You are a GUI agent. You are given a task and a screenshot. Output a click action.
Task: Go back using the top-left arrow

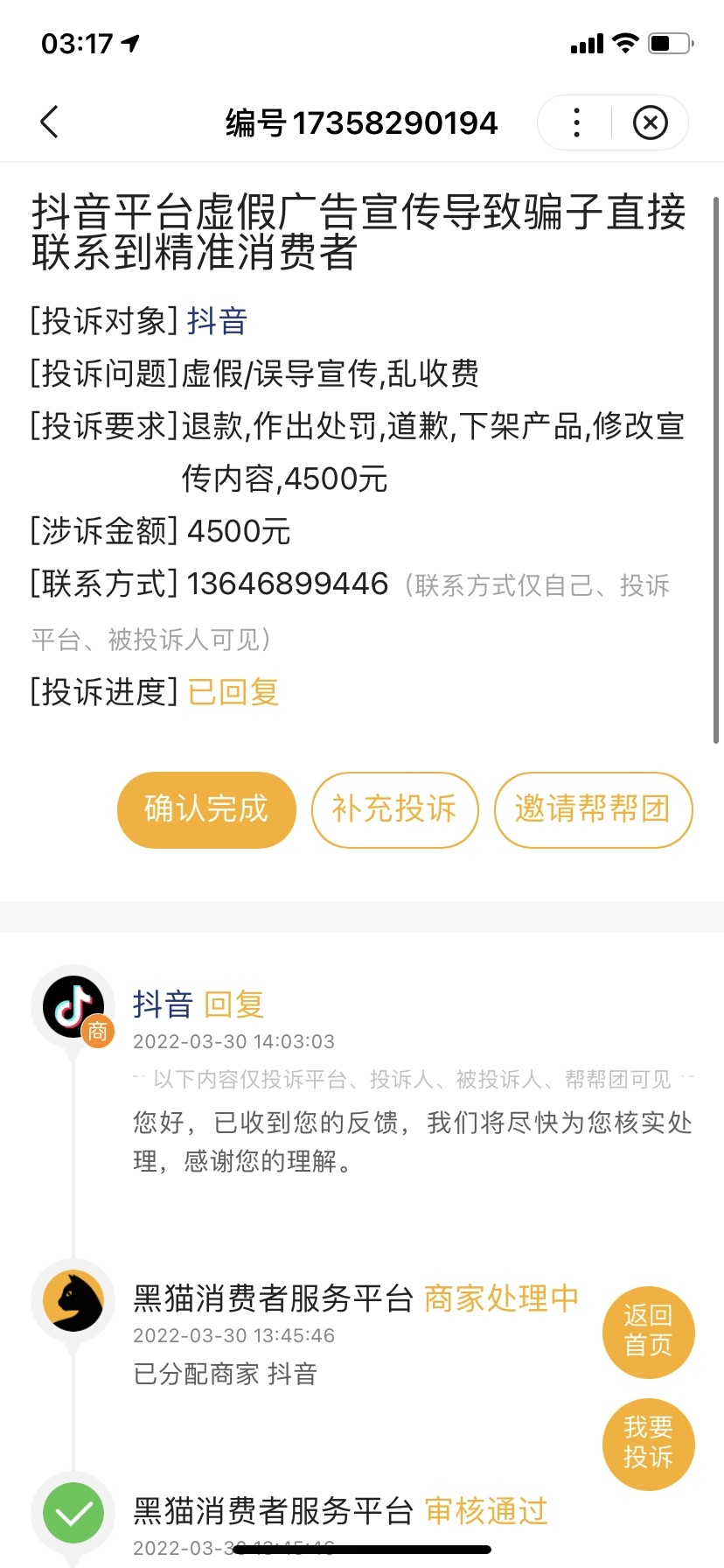click(x=50, y=122)
